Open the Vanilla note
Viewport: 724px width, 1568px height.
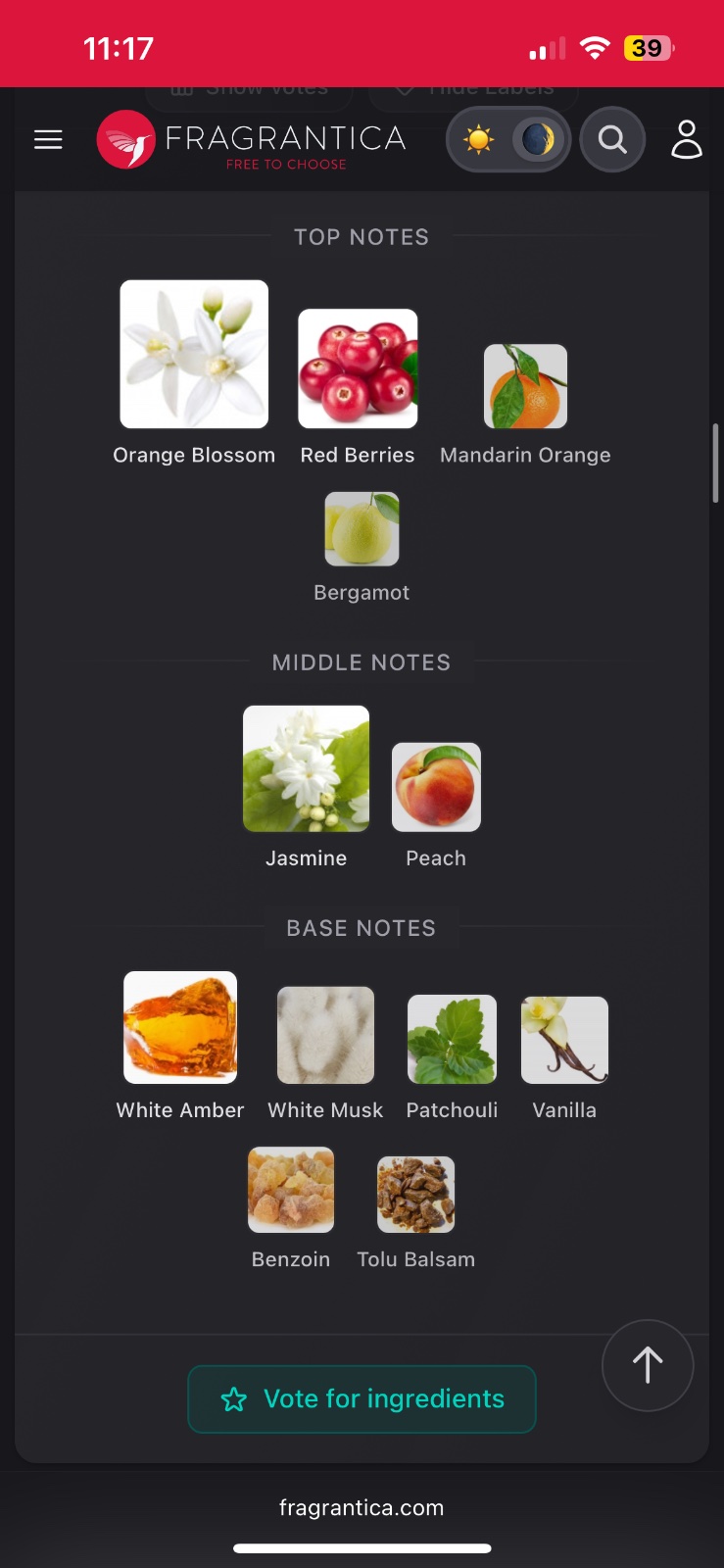tap(564, 1040)
